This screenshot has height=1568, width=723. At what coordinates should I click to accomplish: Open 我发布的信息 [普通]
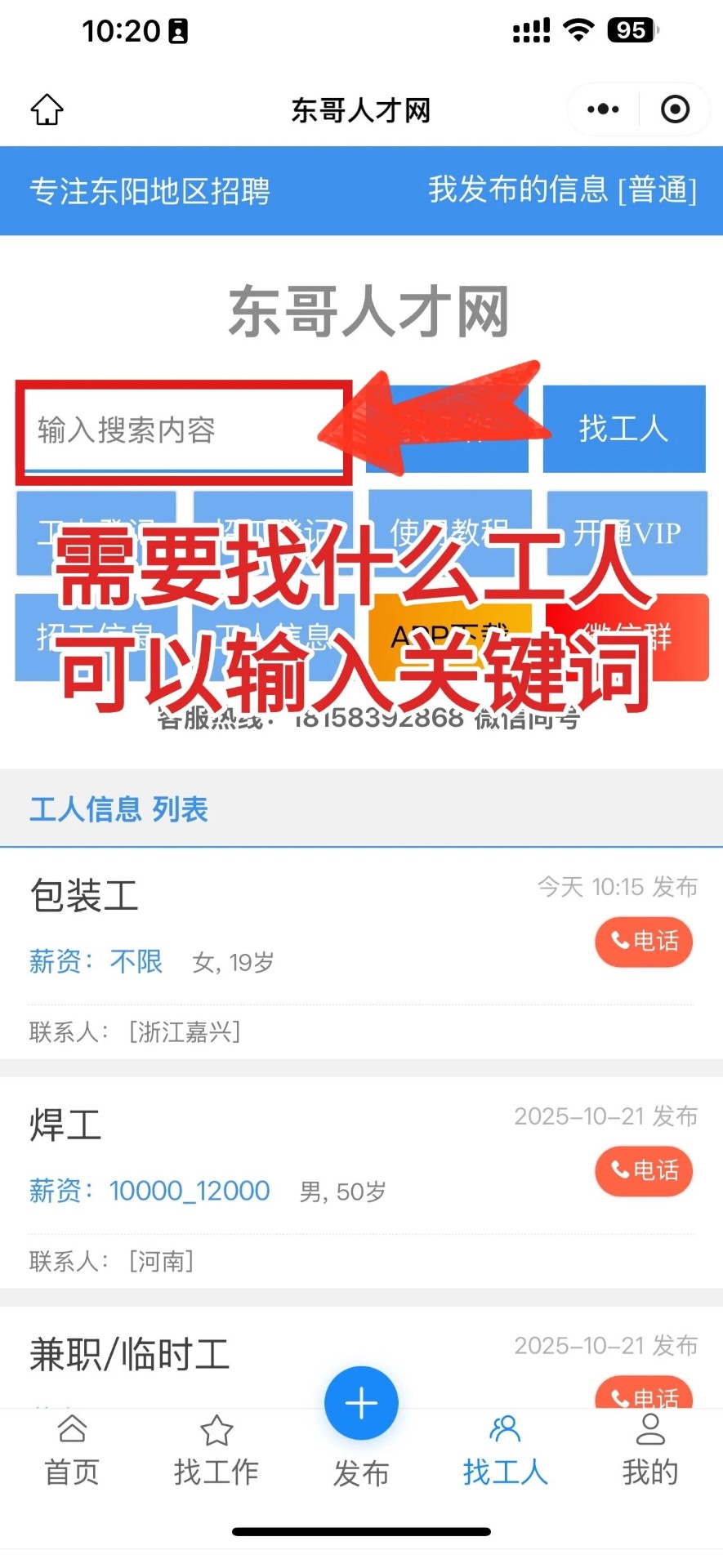coord(562,190)
